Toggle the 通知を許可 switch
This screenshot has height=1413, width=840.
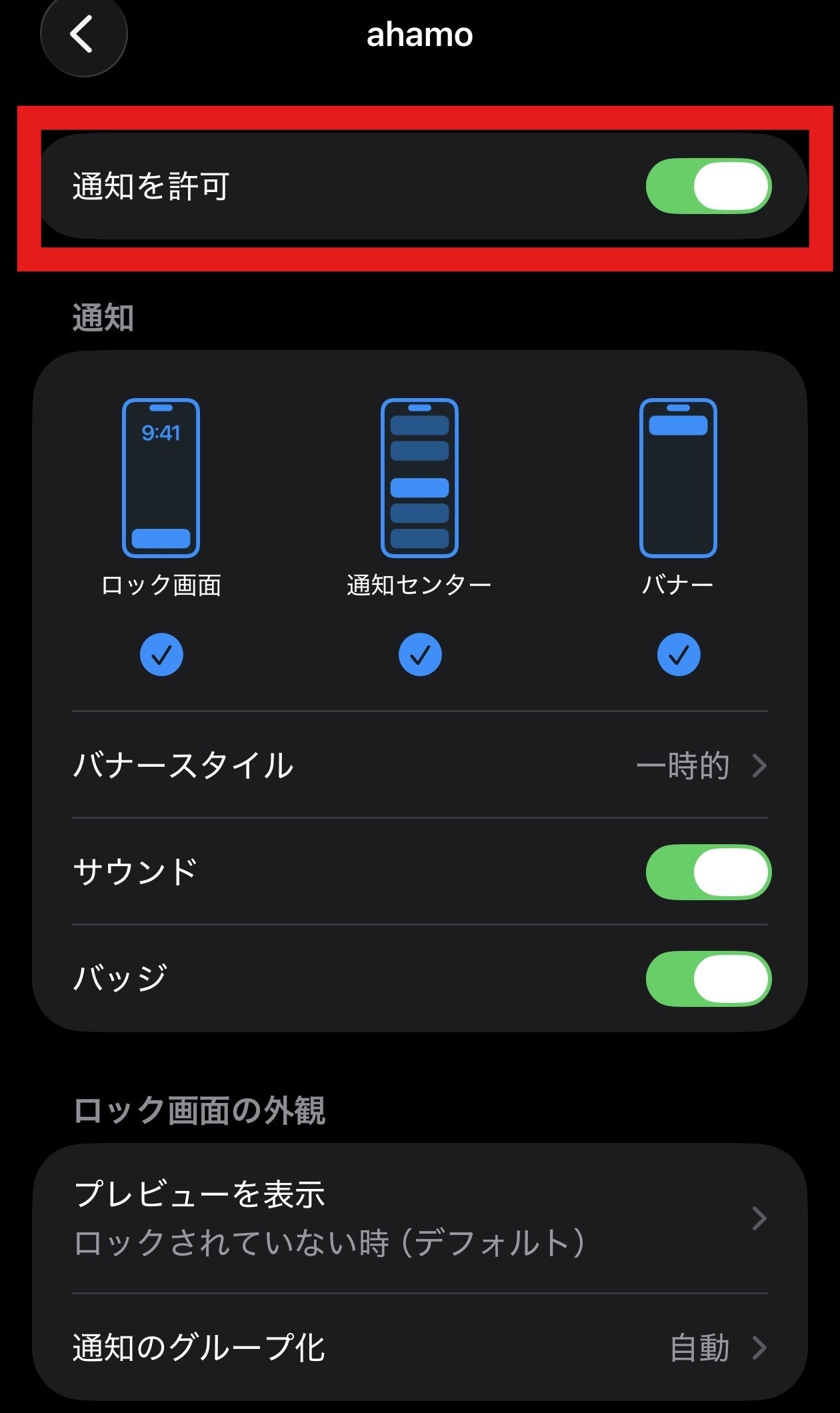[708, 186]
